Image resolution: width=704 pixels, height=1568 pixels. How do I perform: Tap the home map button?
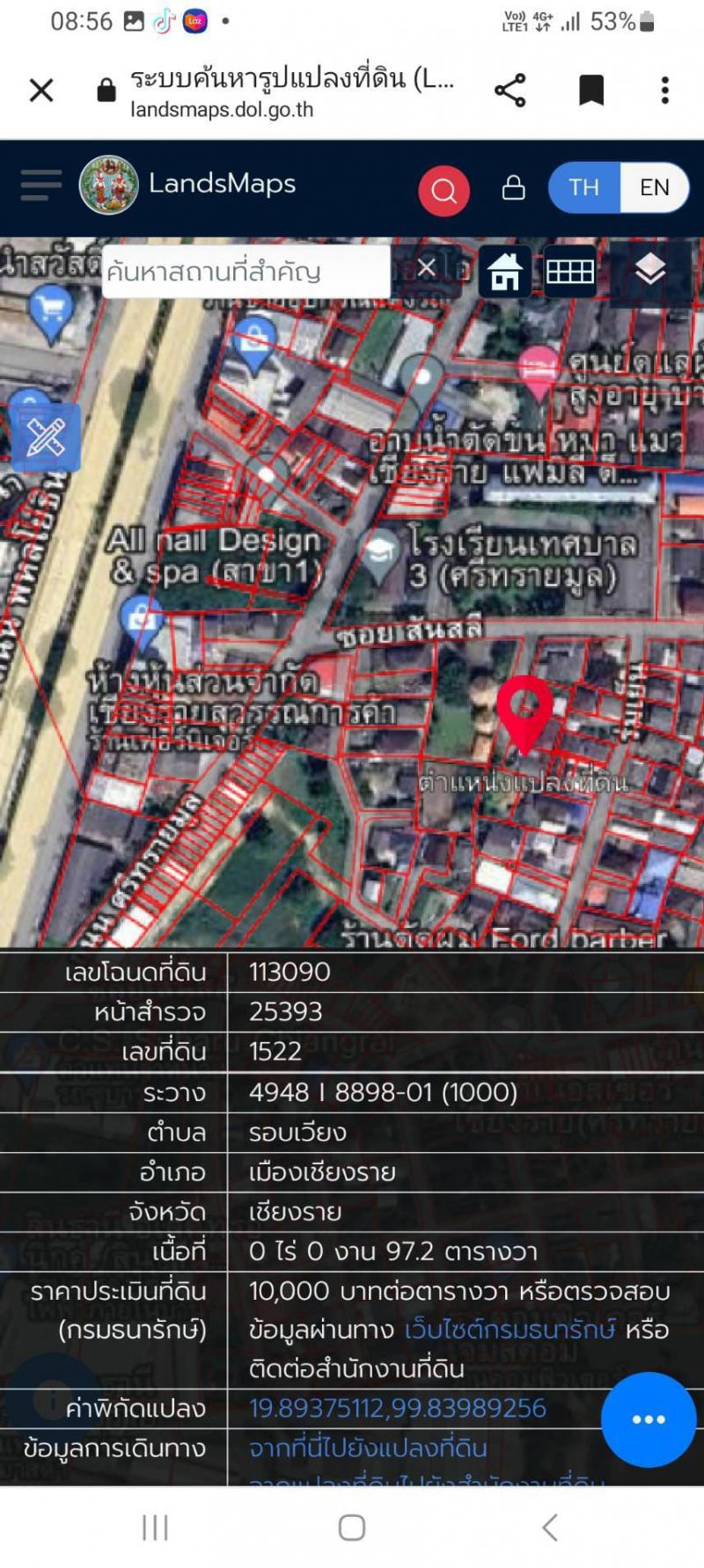pos(505,272)
